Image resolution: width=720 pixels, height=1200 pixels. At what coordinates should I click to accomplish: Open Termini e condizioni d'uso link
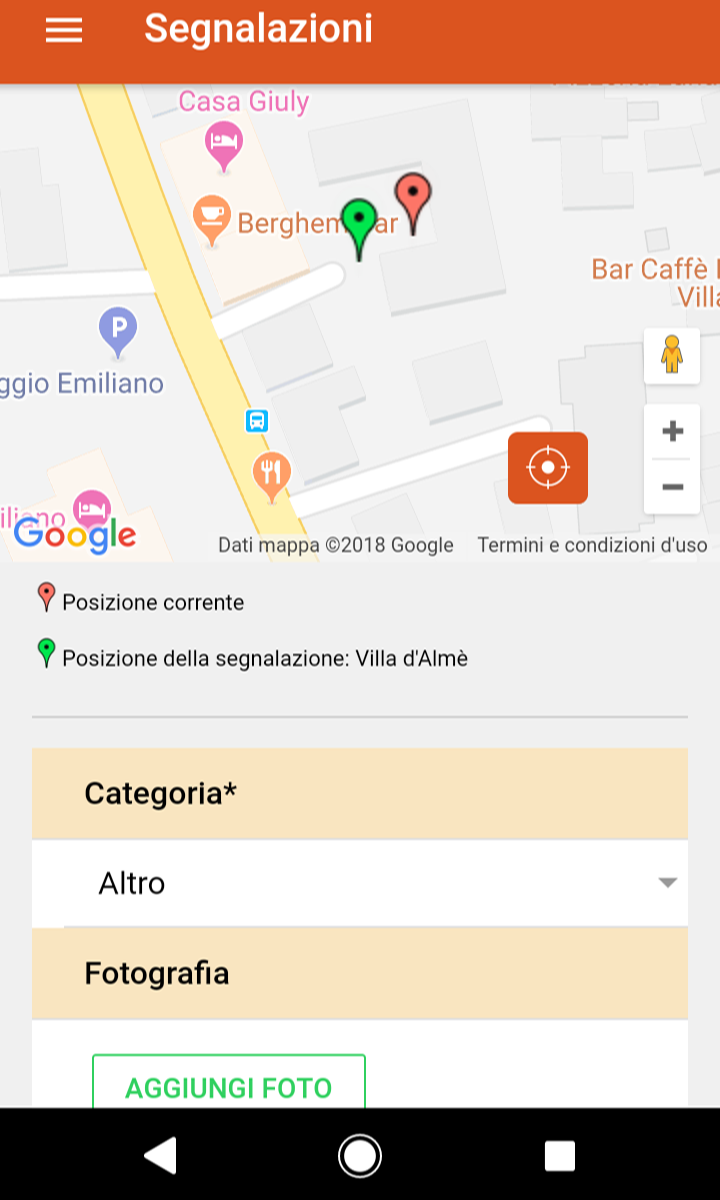tap(592, 545)
